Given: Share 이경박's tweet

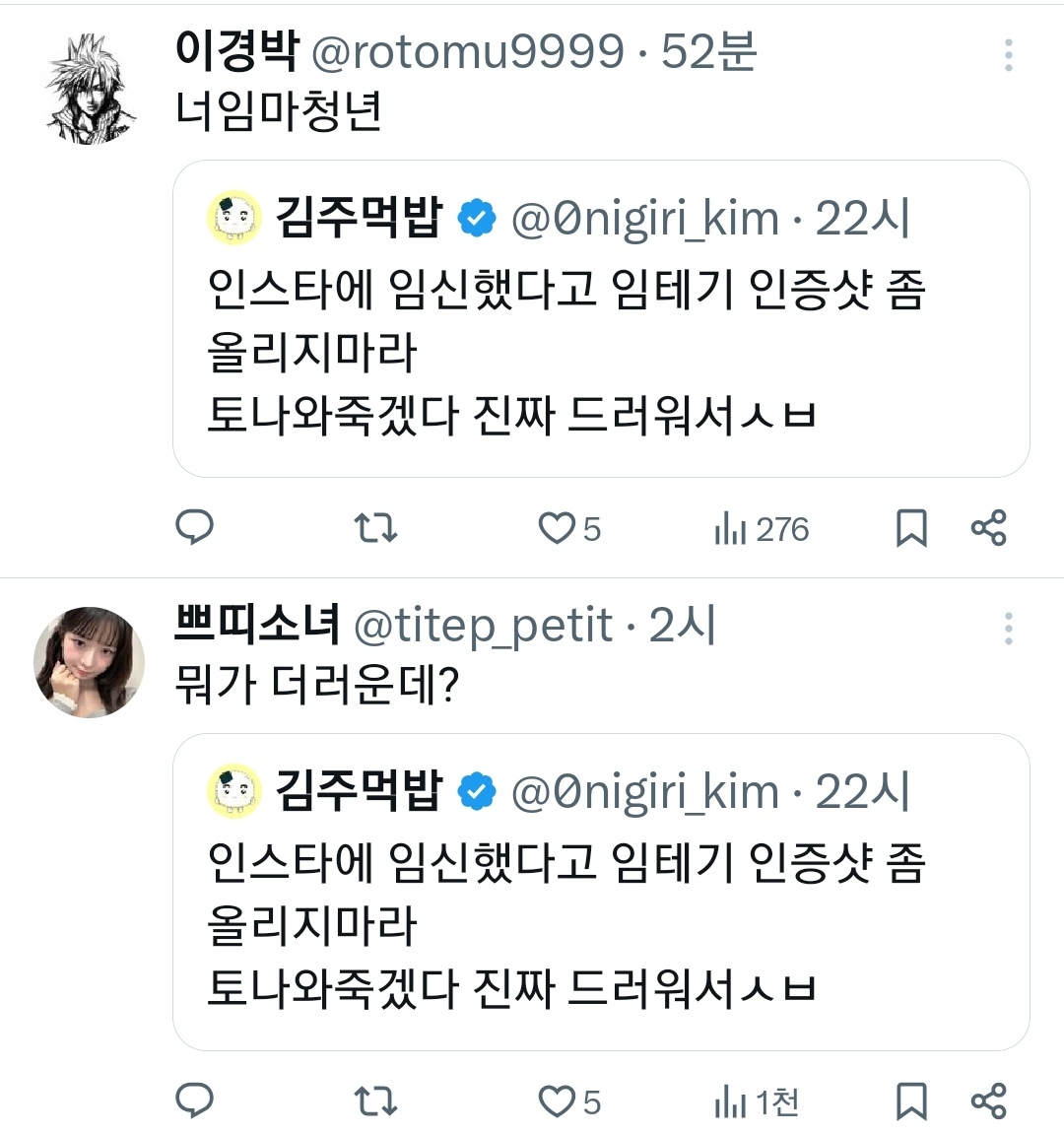Looking at the screenshot, I should click(988, 529).
